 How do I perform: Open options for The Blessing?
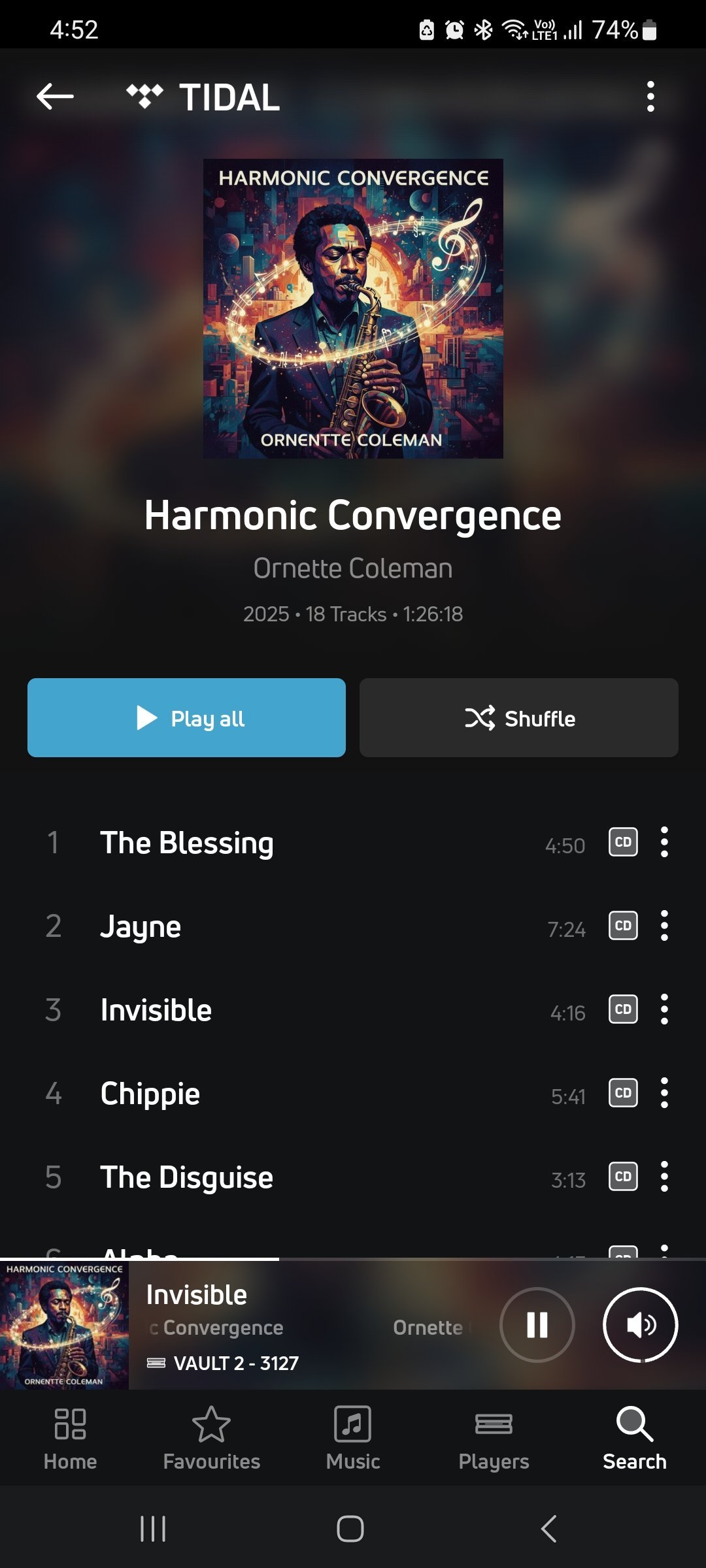pyautogui.click(x=664, y=842)
